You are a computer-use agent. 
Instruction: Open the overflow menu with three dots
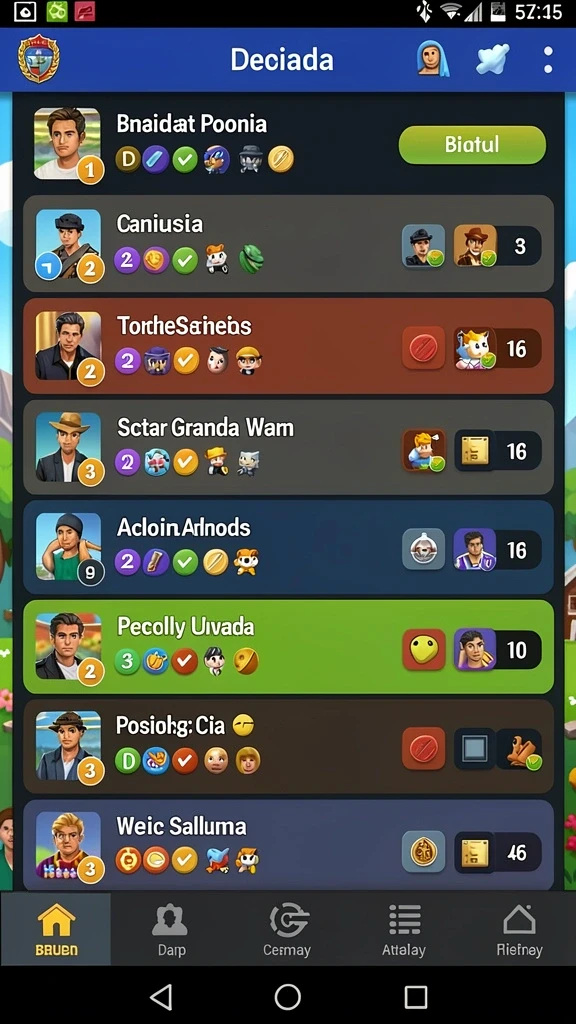pyautogui.click(x=548, y=59)
